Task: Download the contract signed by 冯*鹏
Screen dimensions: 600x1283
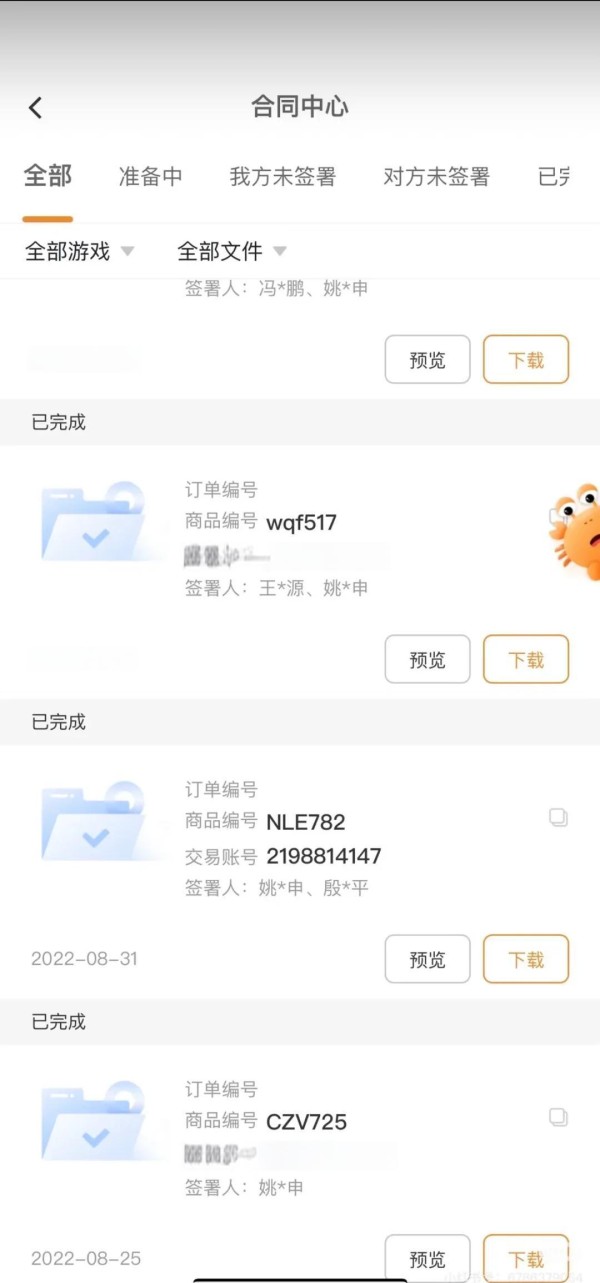Action: tap(526, 360)
